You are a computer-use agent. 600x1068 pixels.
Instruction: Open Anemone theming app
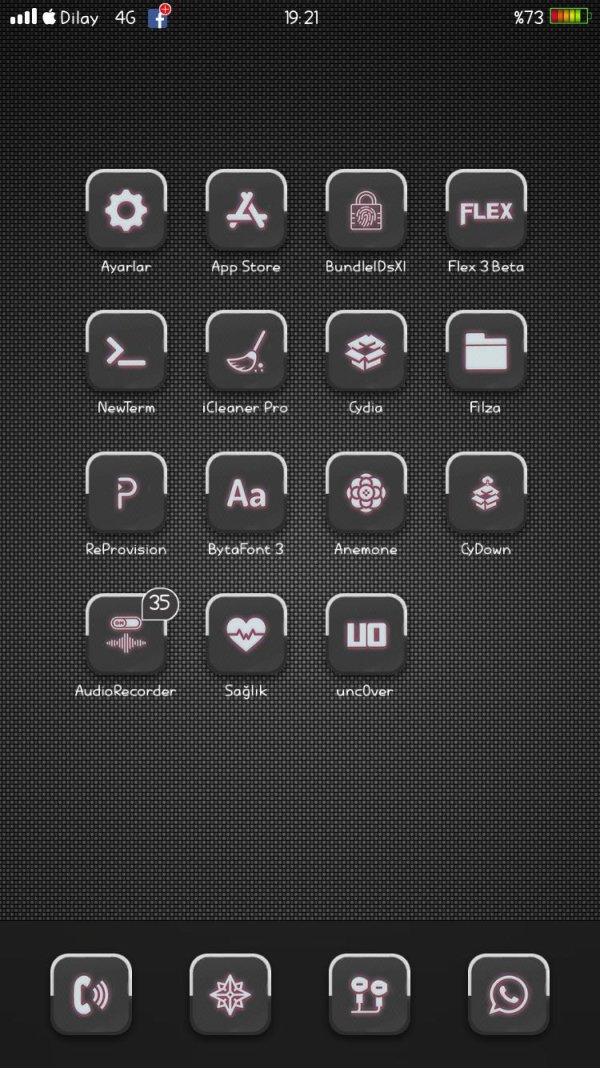click(366, 493)
